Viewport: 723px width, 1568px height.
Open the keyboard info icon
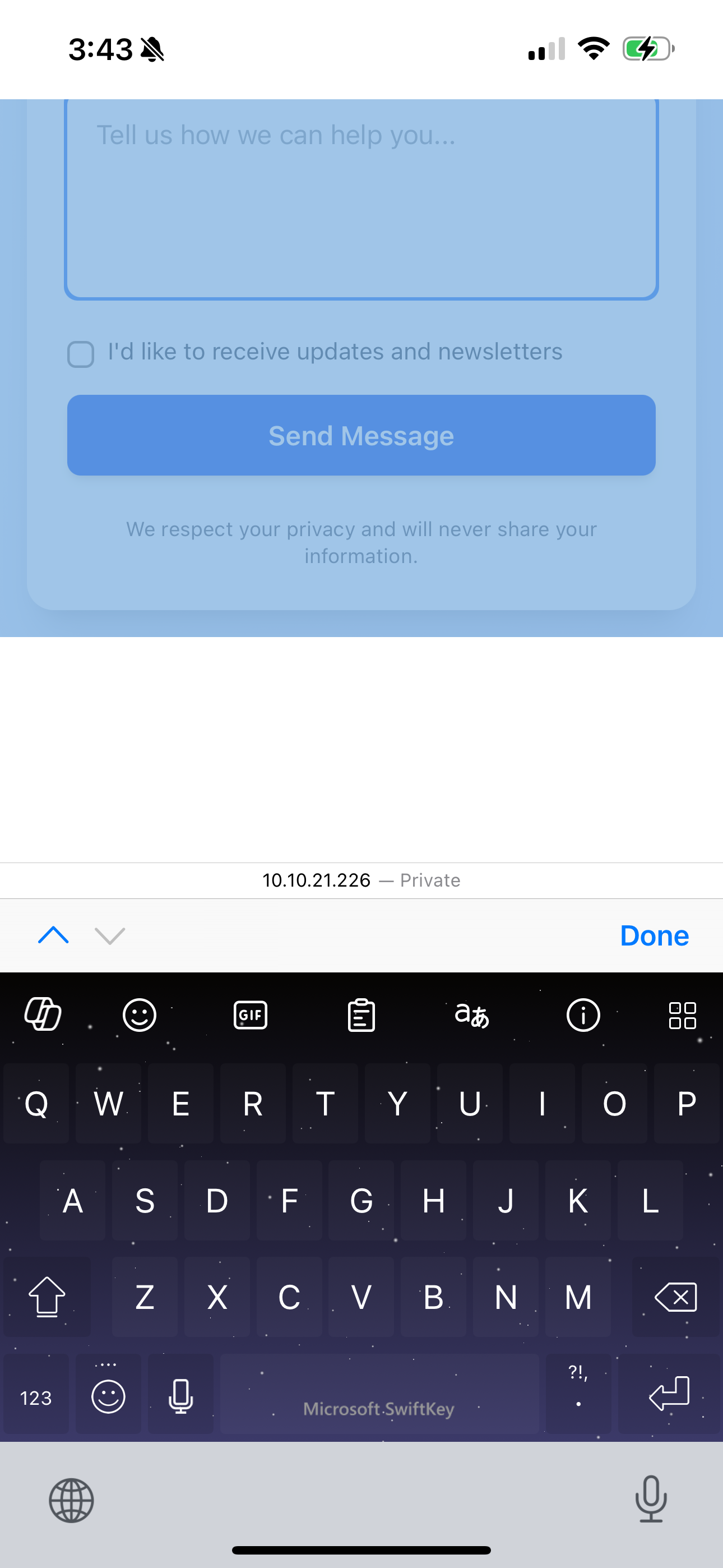pyautogui.click(x=583, y=1014)
